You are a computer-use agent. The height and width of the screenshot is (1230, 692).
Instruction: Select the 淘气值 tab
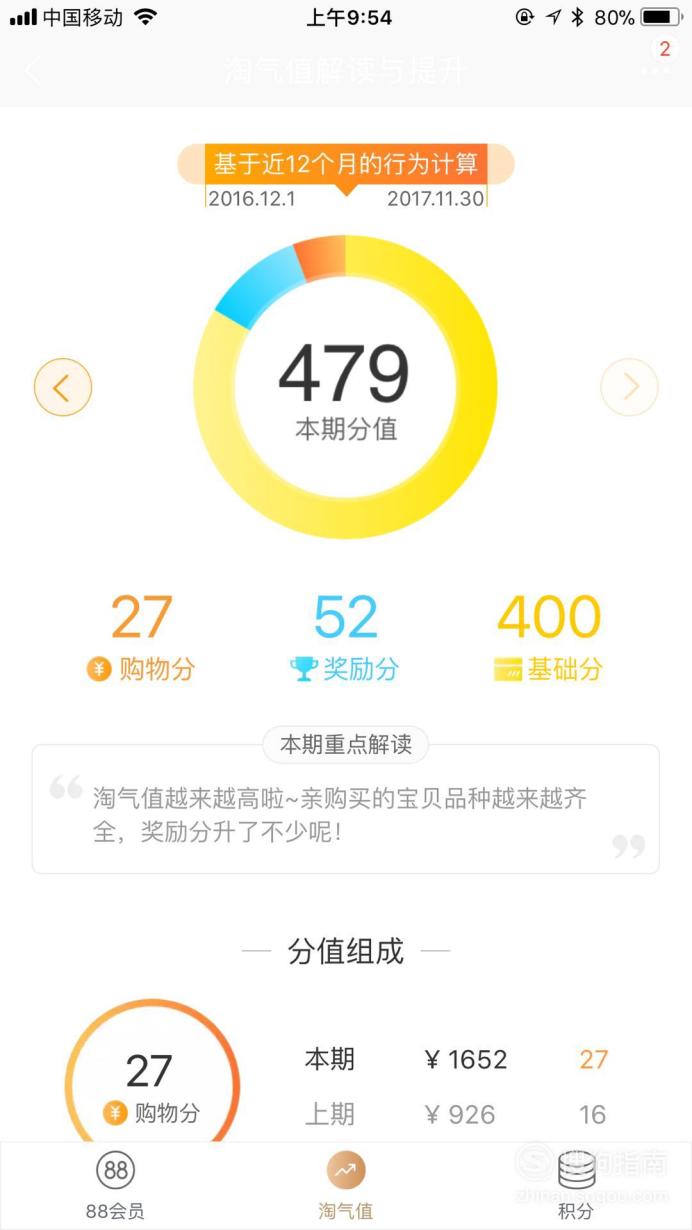pyautogui.click(x=346, y=1186)
